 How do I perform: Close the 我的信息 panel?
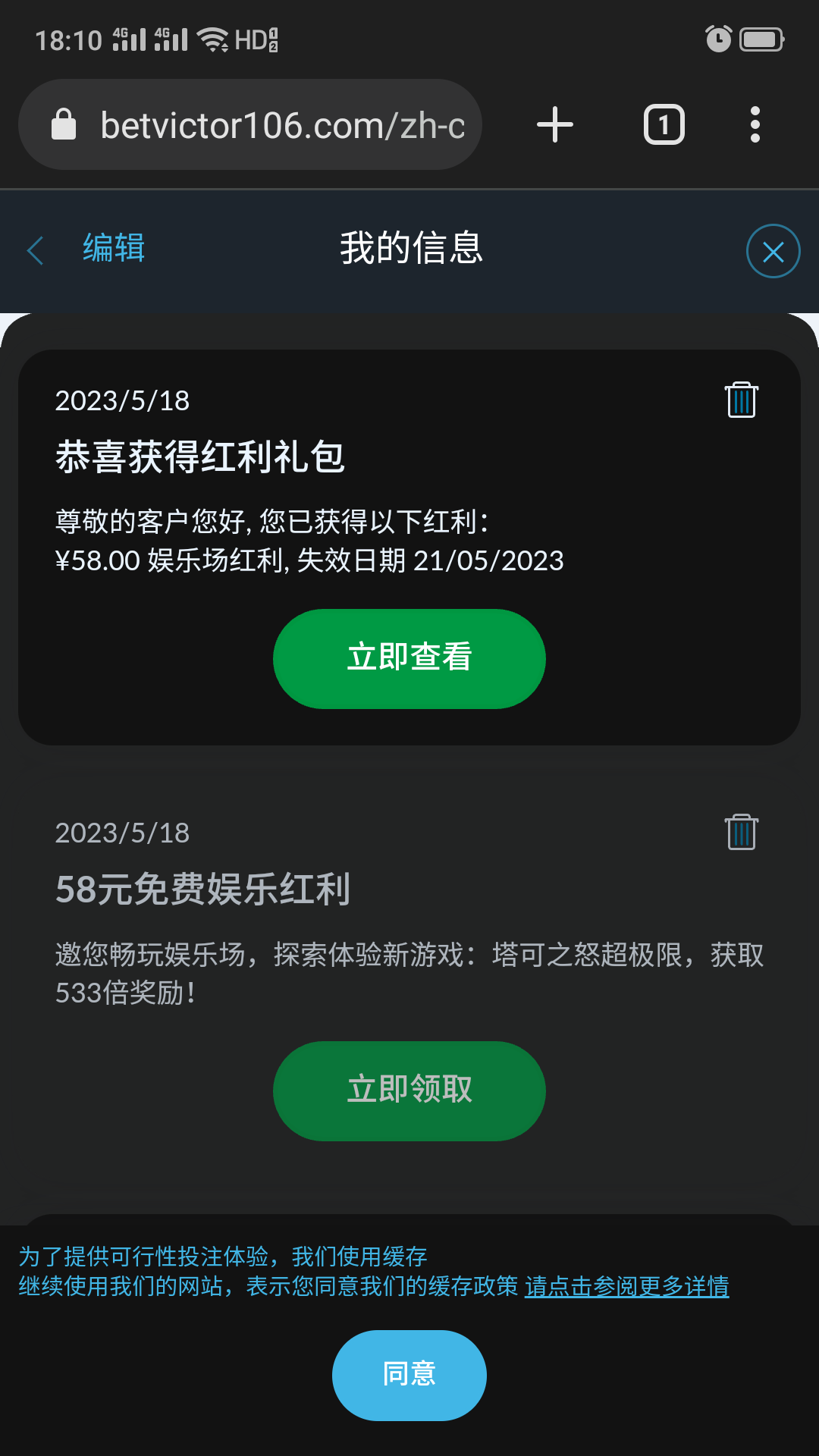tap(773, 251)
